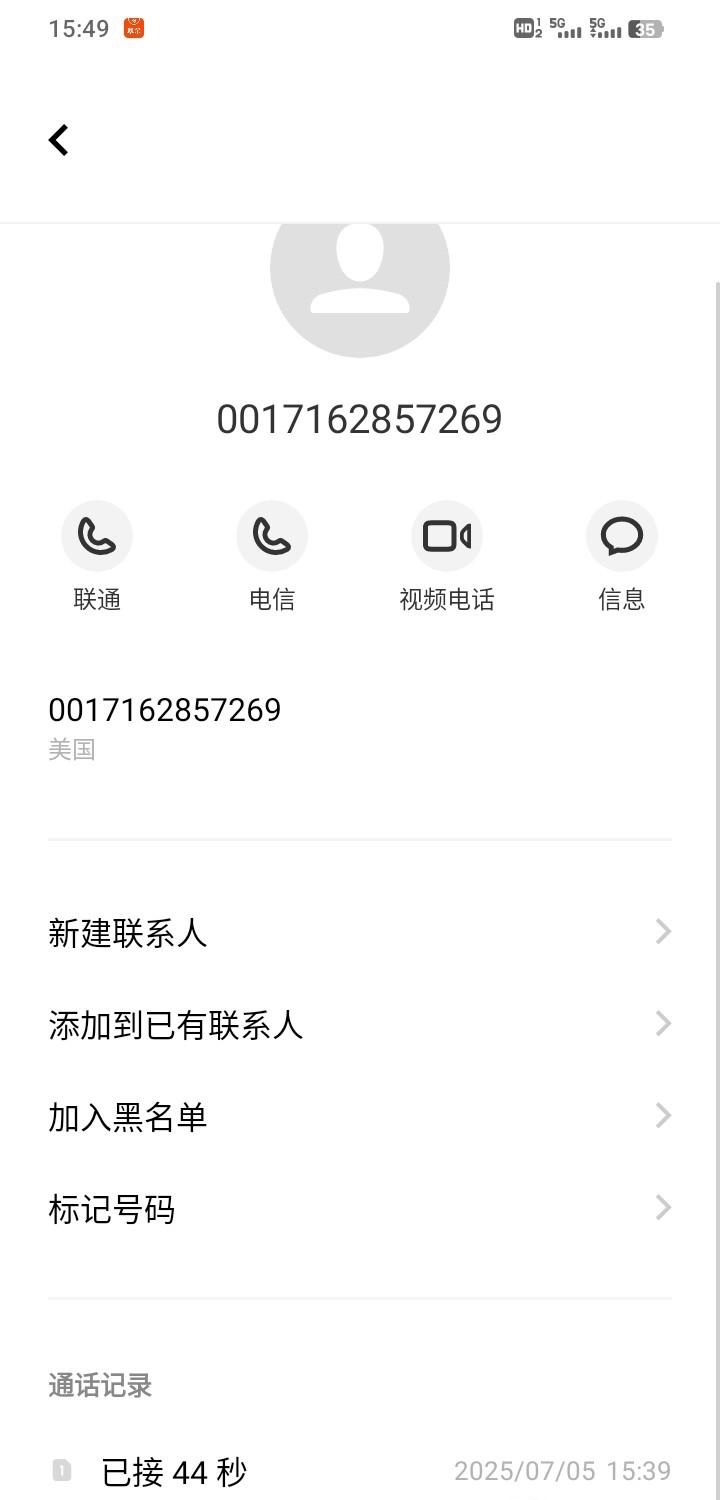720x1500 pixels.
Task: Choose 加入黑名单 to block number
Action: (x=360, y=1117)
